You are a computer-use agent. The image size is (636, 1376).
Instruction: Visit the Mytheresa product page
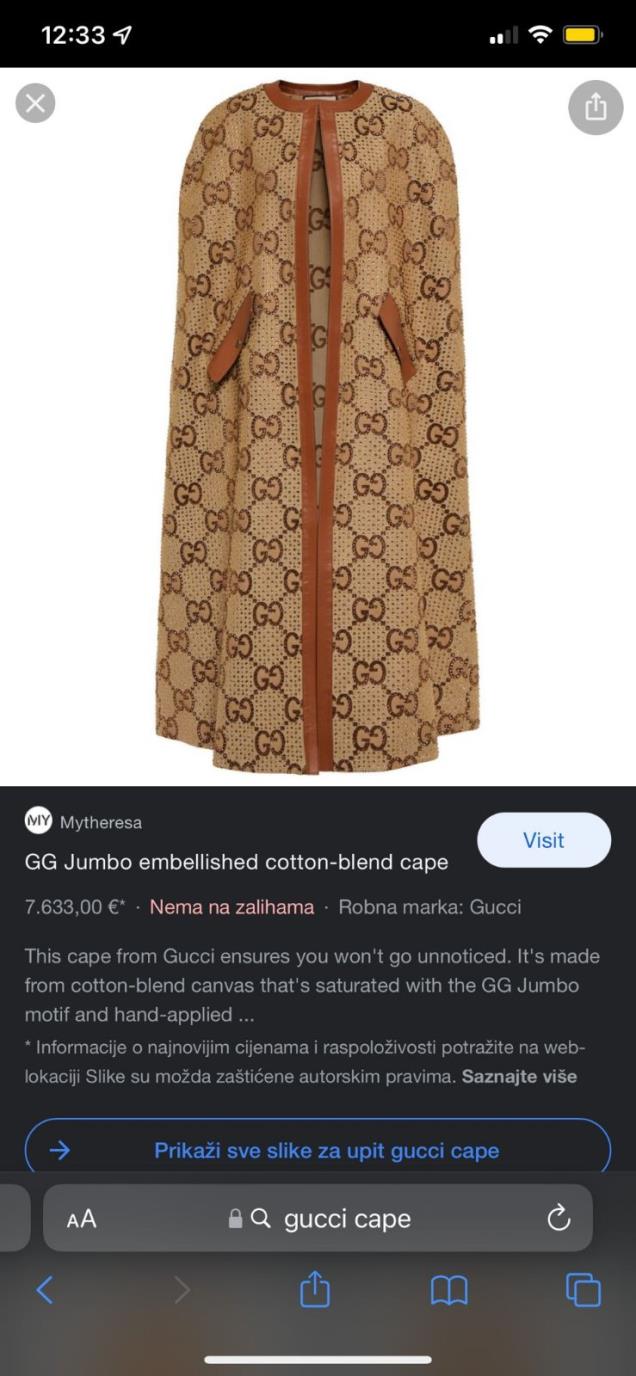pos(543,840)
